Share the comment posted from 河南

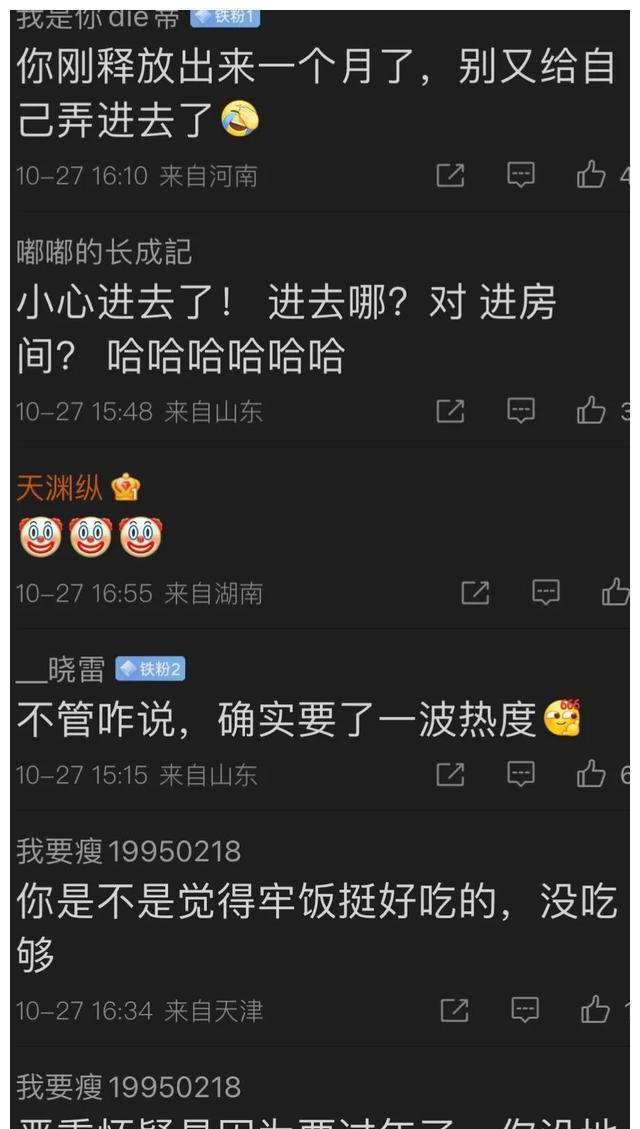[450, 176]
